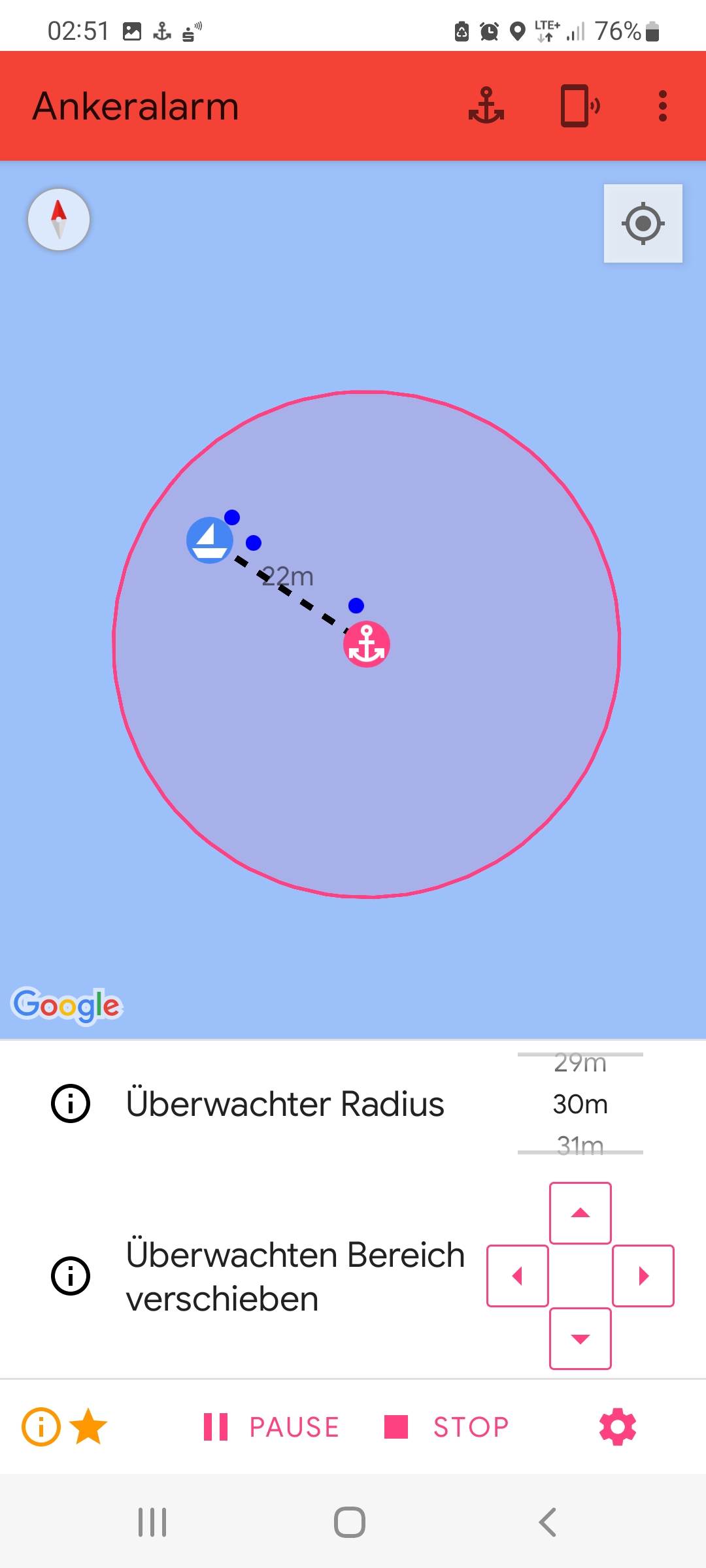Viewport: 706px width, 1568px height.
Task: Stop the anchor alarm
Action: 447,1427
